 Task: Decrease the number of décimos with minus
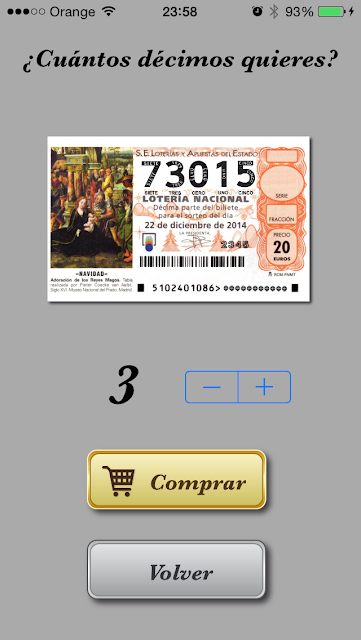[x=212, y=387]
